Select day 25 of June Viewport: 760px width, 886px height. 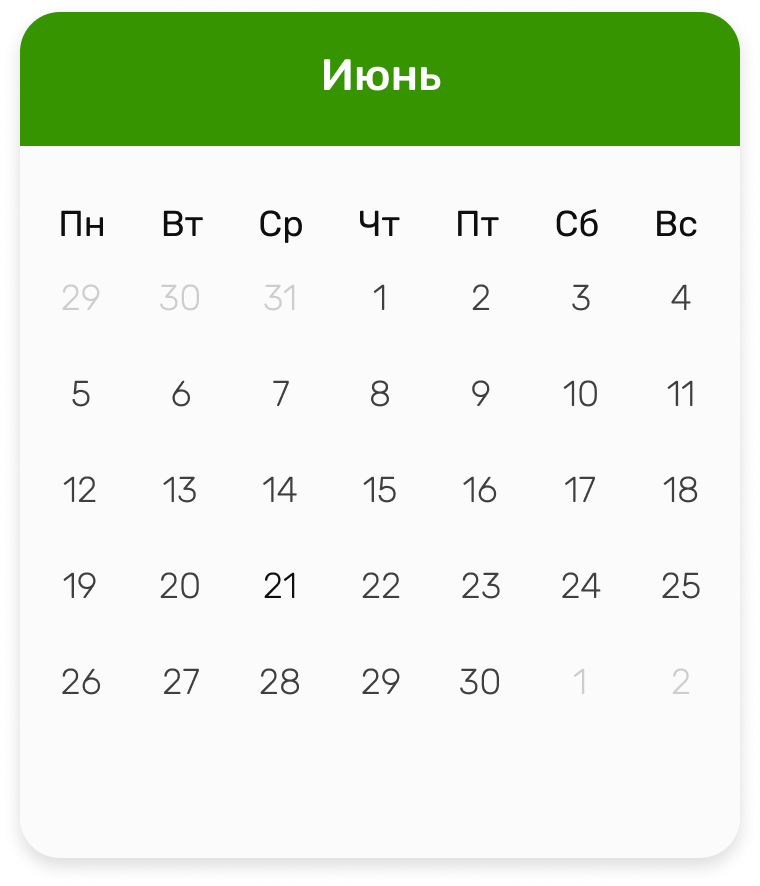(x=680, y=586)
